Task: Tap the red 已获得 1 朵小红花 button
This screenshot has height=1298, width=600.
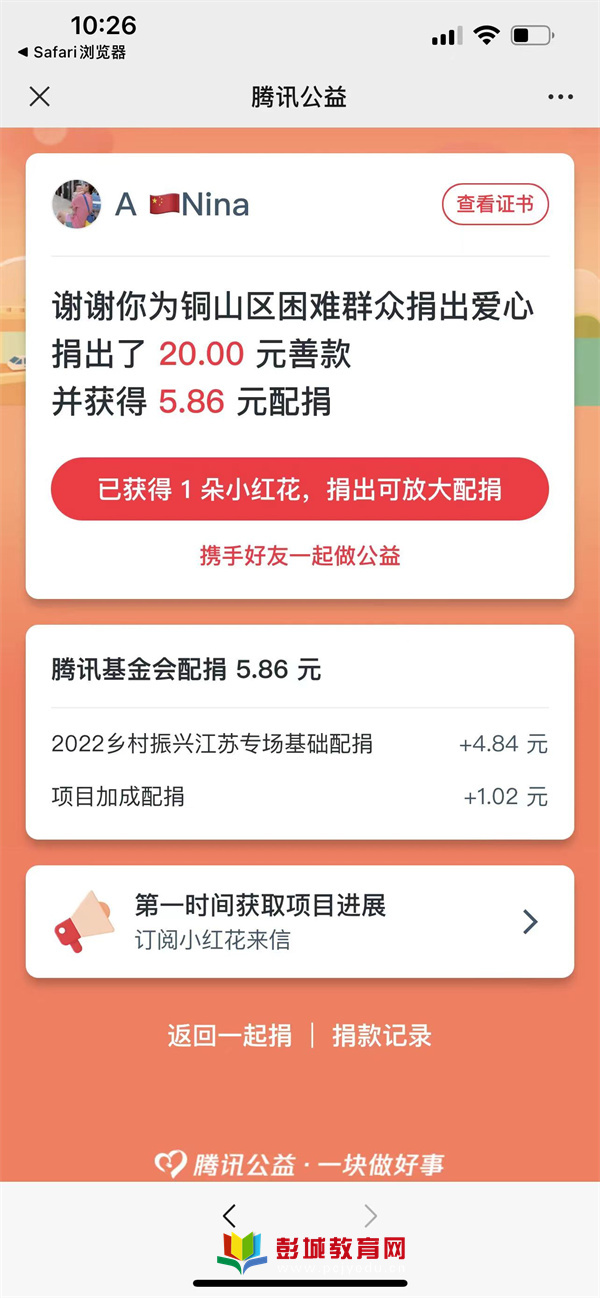Action: (x=300, y=489)
